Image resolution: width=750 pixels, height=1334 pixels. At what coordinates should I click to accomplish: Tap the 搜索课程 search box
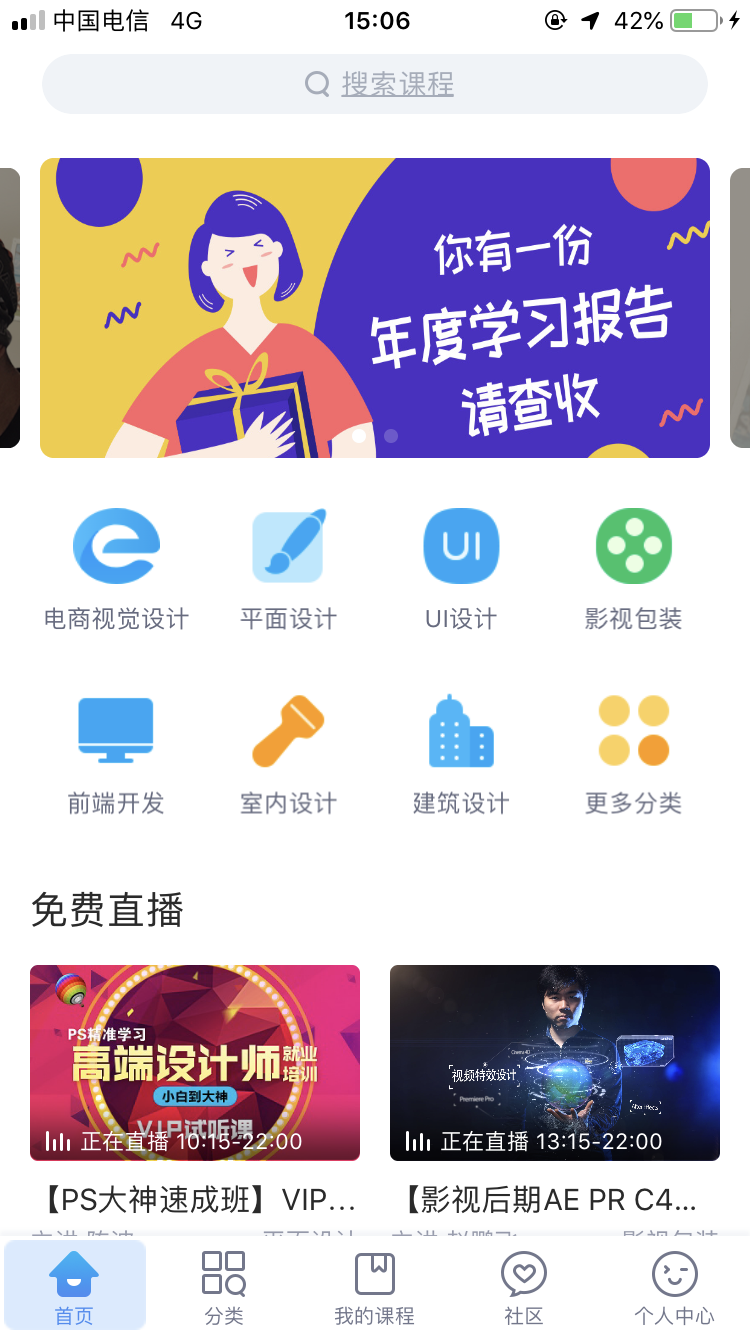point(375,84)
